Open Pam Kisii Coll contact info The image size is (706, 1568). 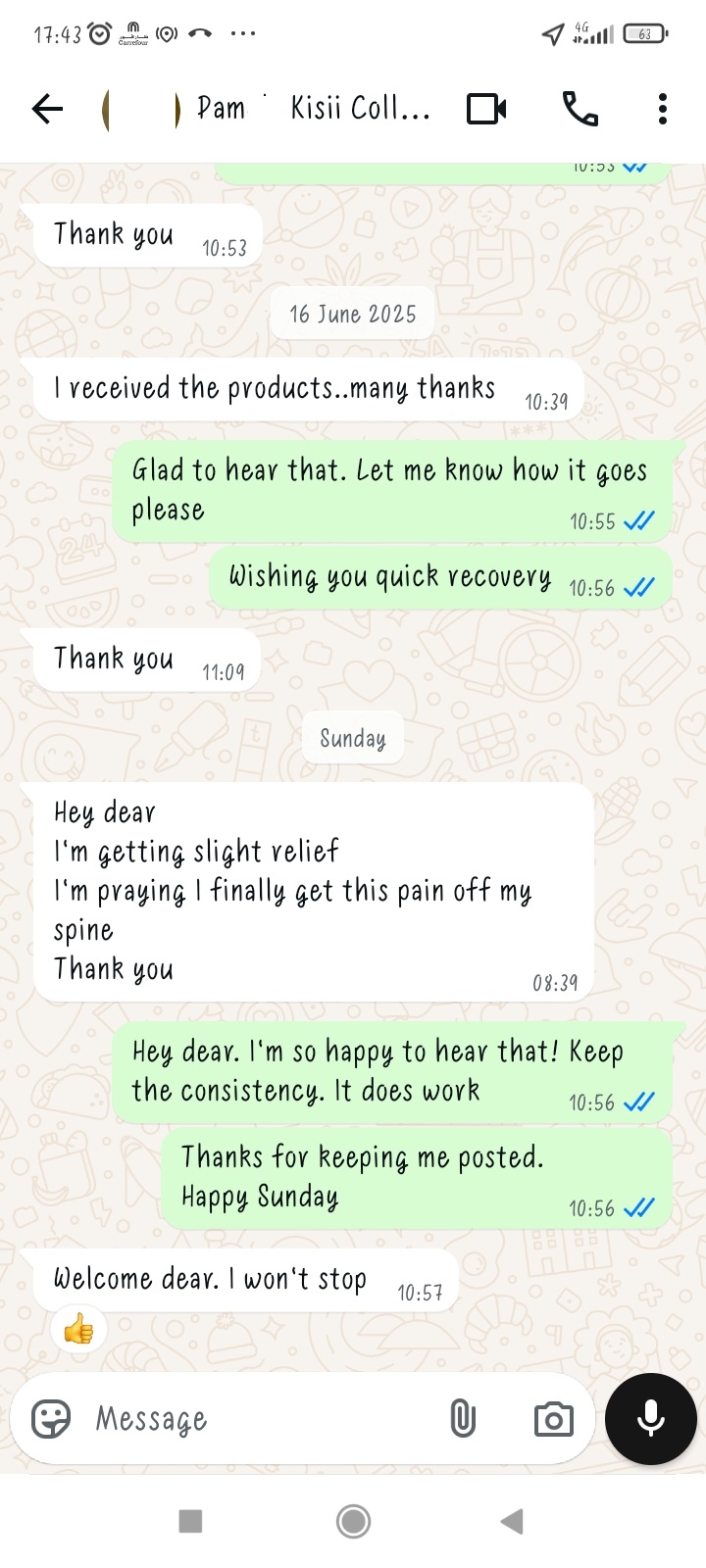pos(314,109)
